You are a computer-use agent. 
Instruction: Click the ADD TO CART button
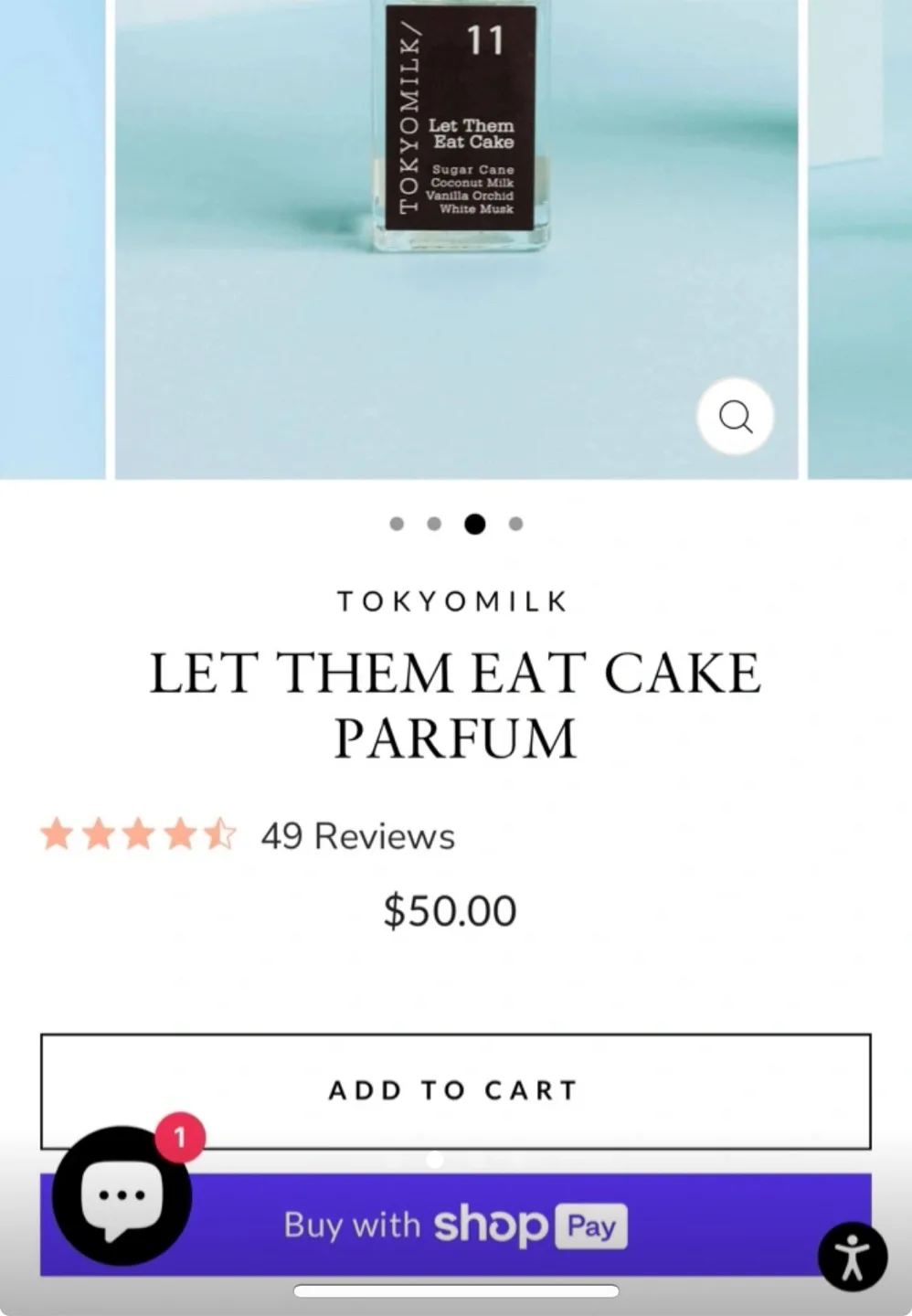coord(454,1089)
